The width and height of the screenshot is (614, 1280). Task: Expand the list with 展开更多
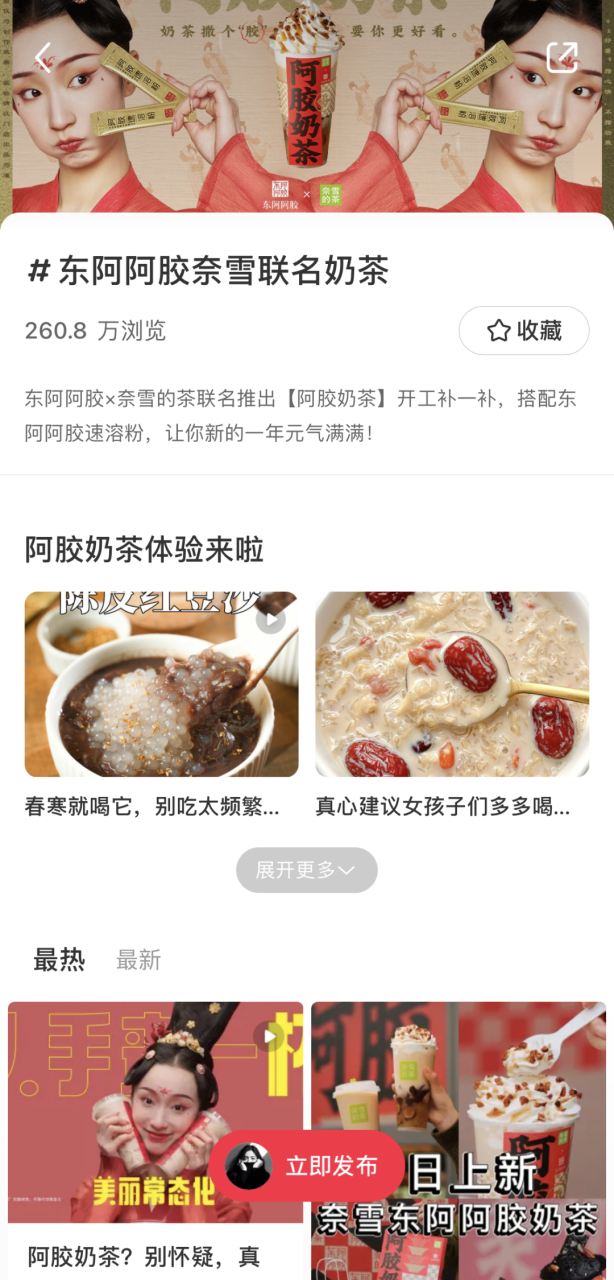click(306, 870)
